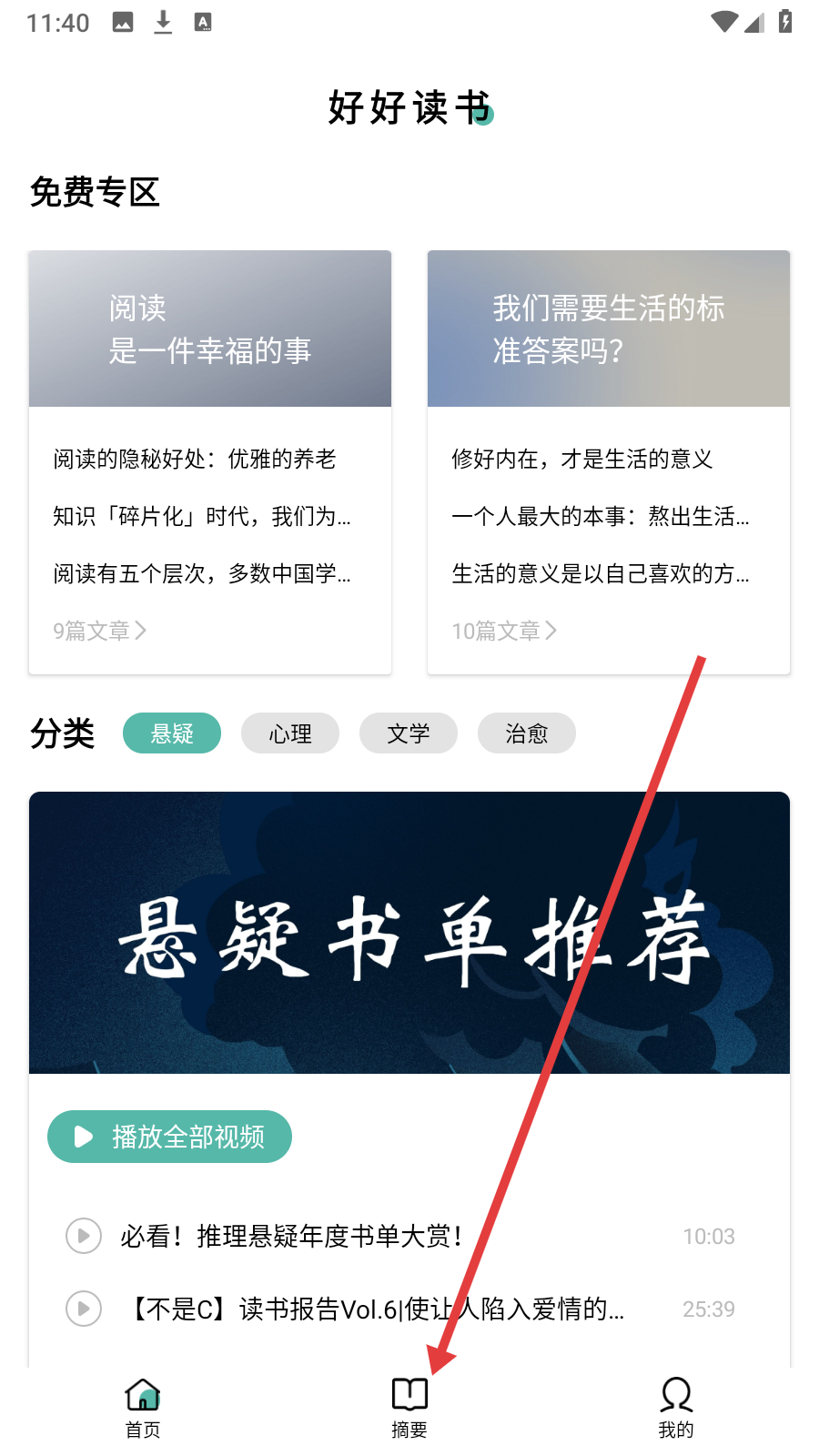Open article 知识「碎片化」时代
Image resolution: width=819 pixels, height=1456 pixels.
202,516
